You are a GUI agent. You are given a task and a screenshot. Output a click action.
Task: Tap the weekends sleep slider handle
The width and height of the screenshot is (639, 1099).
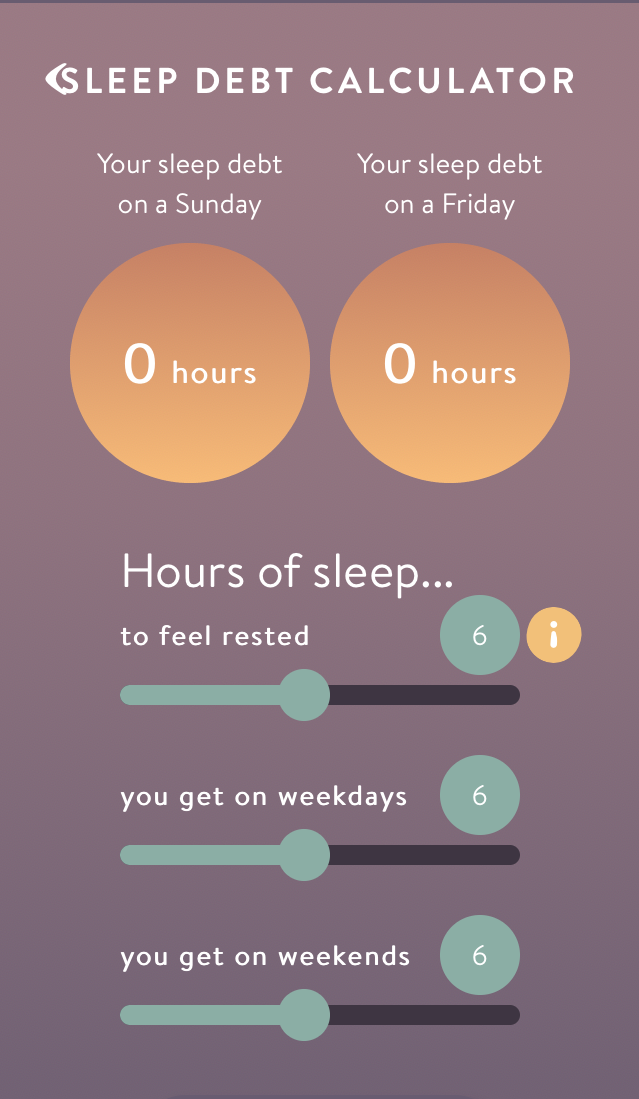[304, 1015]
